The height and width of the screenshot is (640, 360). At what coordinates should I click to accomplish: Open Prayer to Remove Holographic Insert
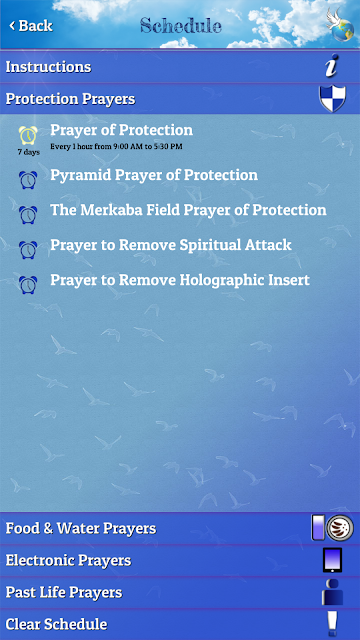coord(180,282)
